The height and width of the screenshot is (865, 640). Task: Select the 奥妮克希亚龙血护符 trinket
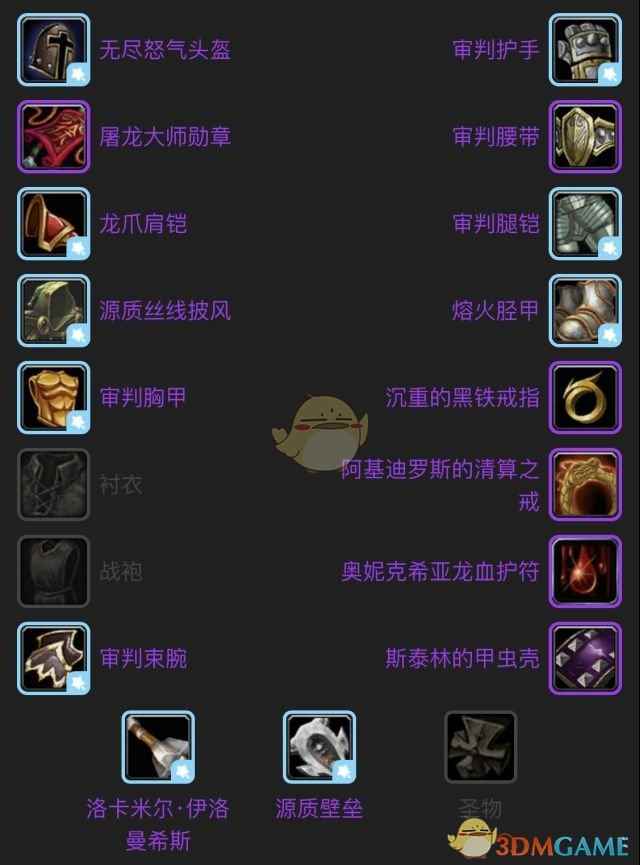(x=585, y=572)
